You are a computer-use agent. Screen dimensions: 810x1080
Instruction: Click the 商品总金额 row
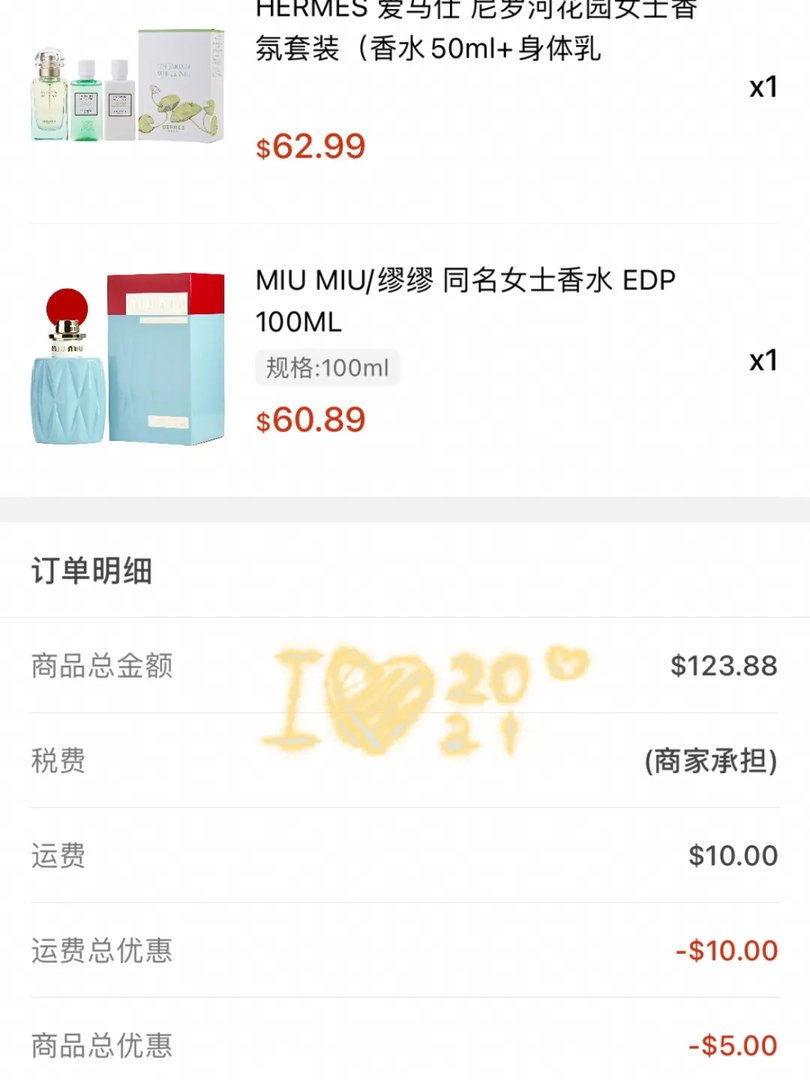(x=99, y=666)
